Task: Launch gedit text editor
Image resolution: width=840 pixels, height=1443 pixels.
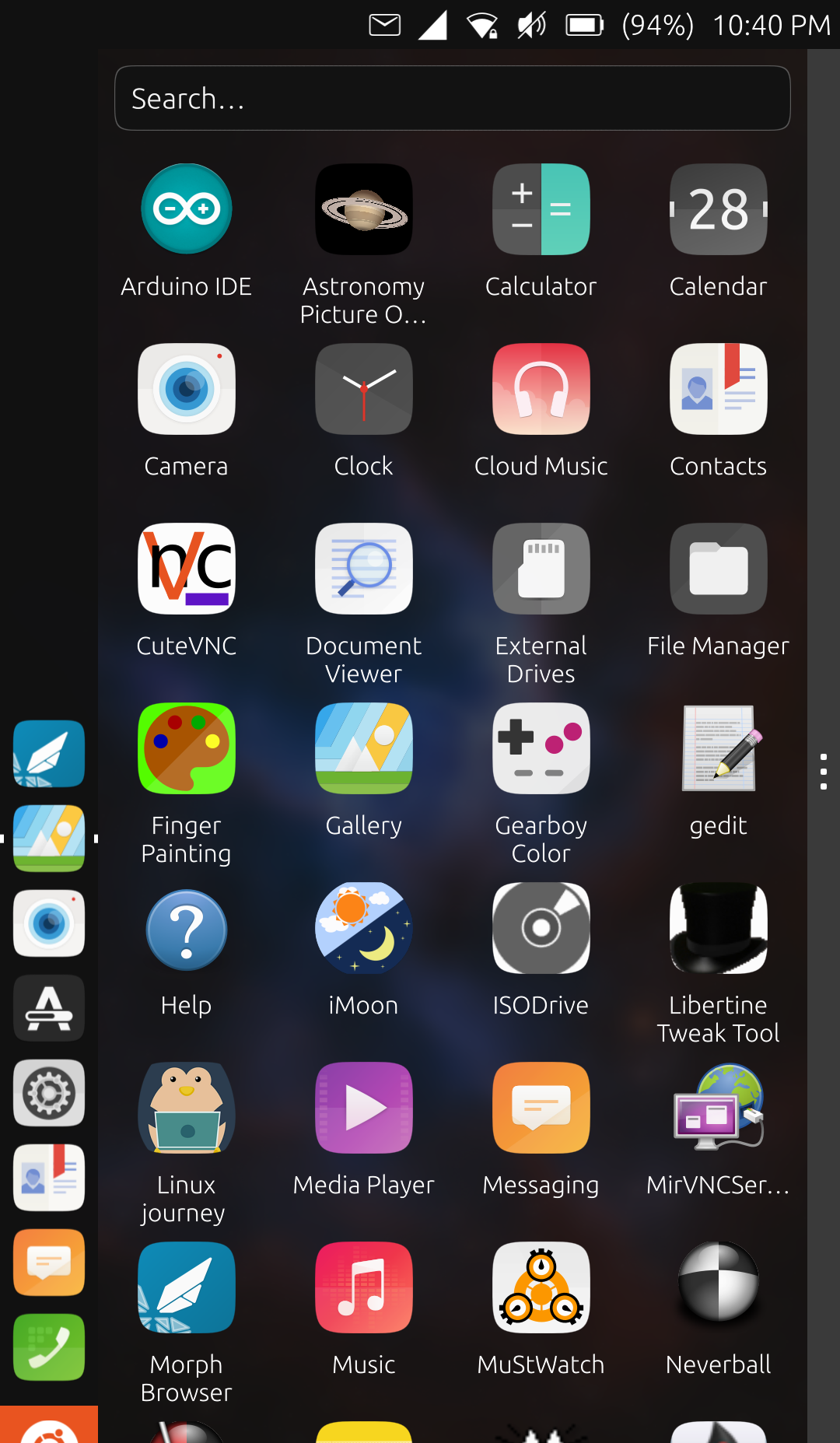Action: click(718, 749)
